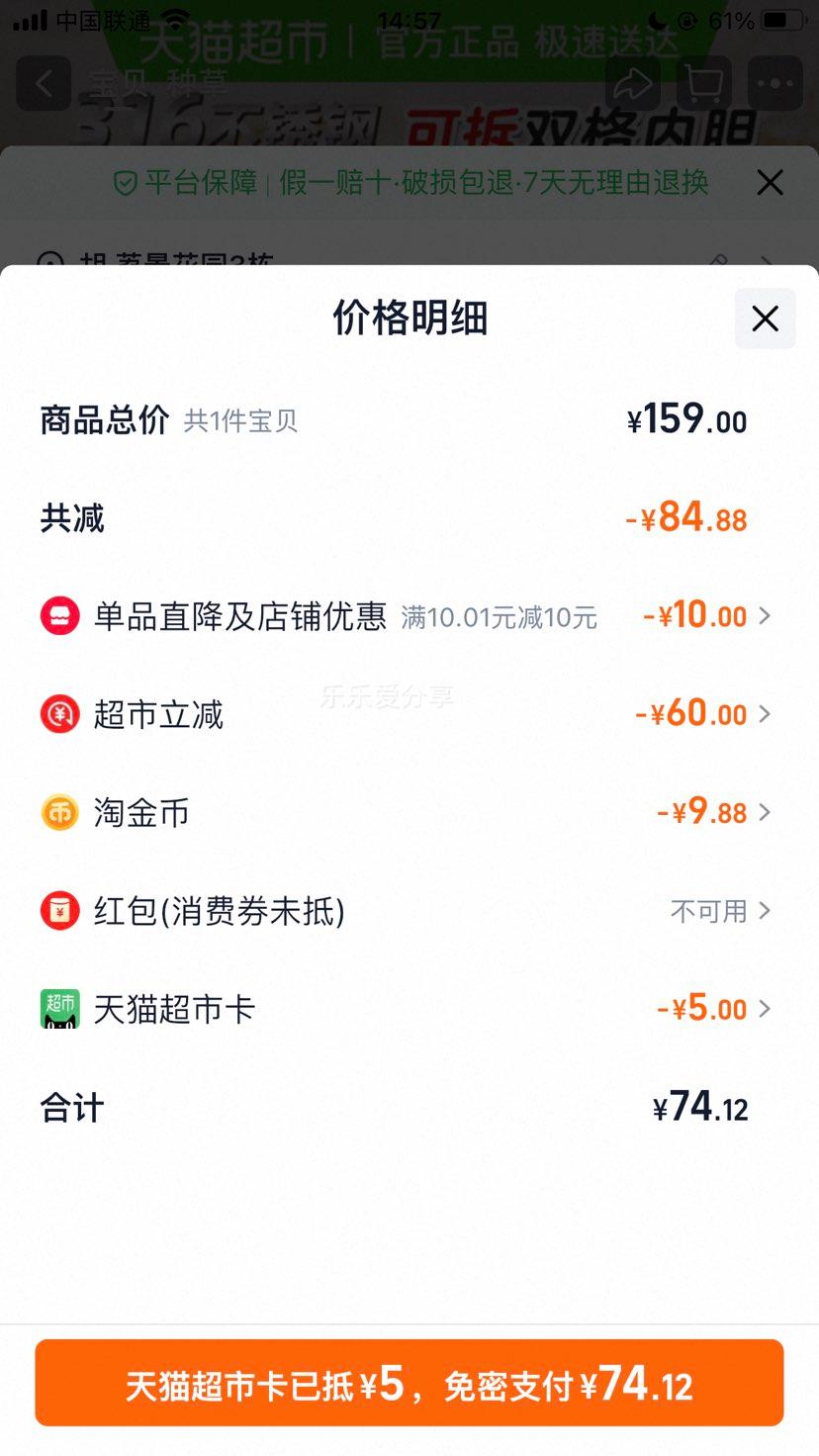Open the shopping cart
This screenshot has height=1456, width=819.
[703, 84]
